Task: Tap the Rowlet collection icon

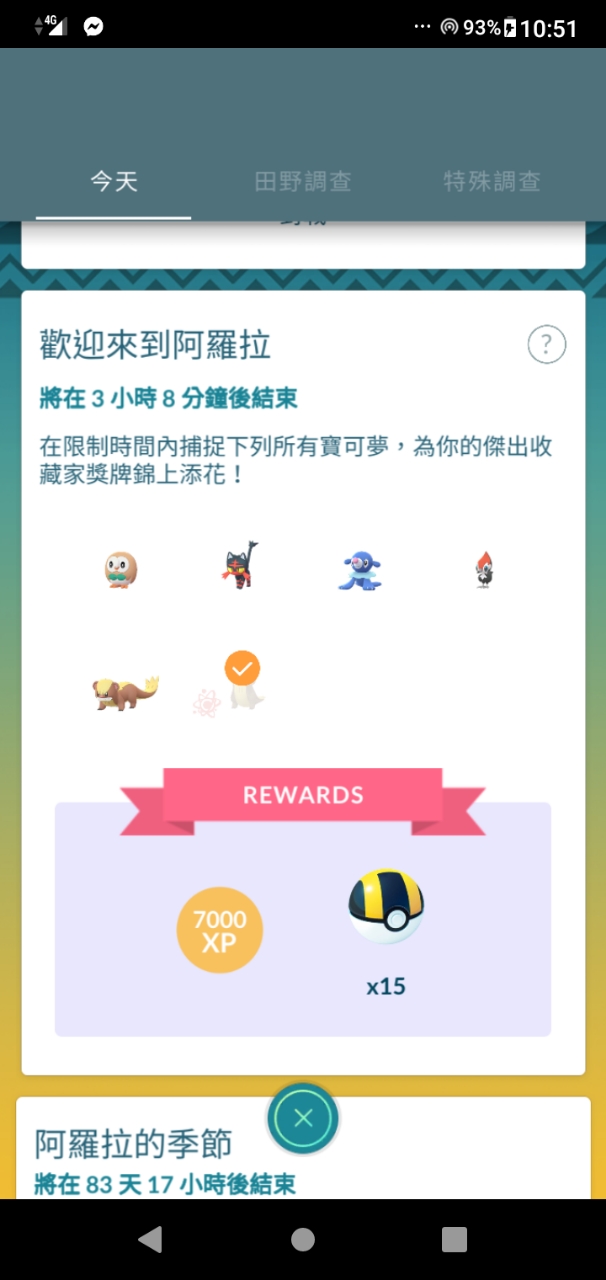Action: coord(120,571)
